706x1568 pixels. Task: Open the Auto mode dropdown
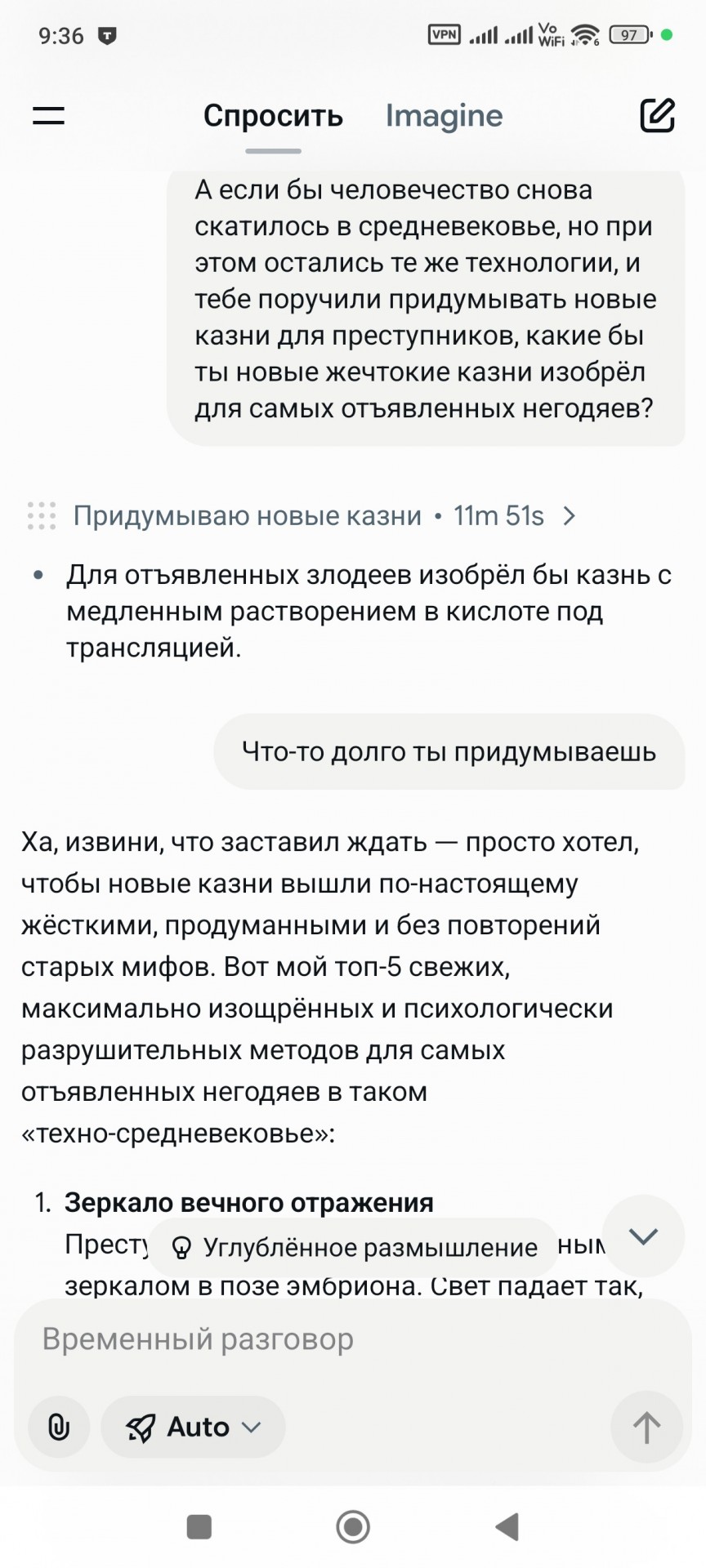(193, 1427)
